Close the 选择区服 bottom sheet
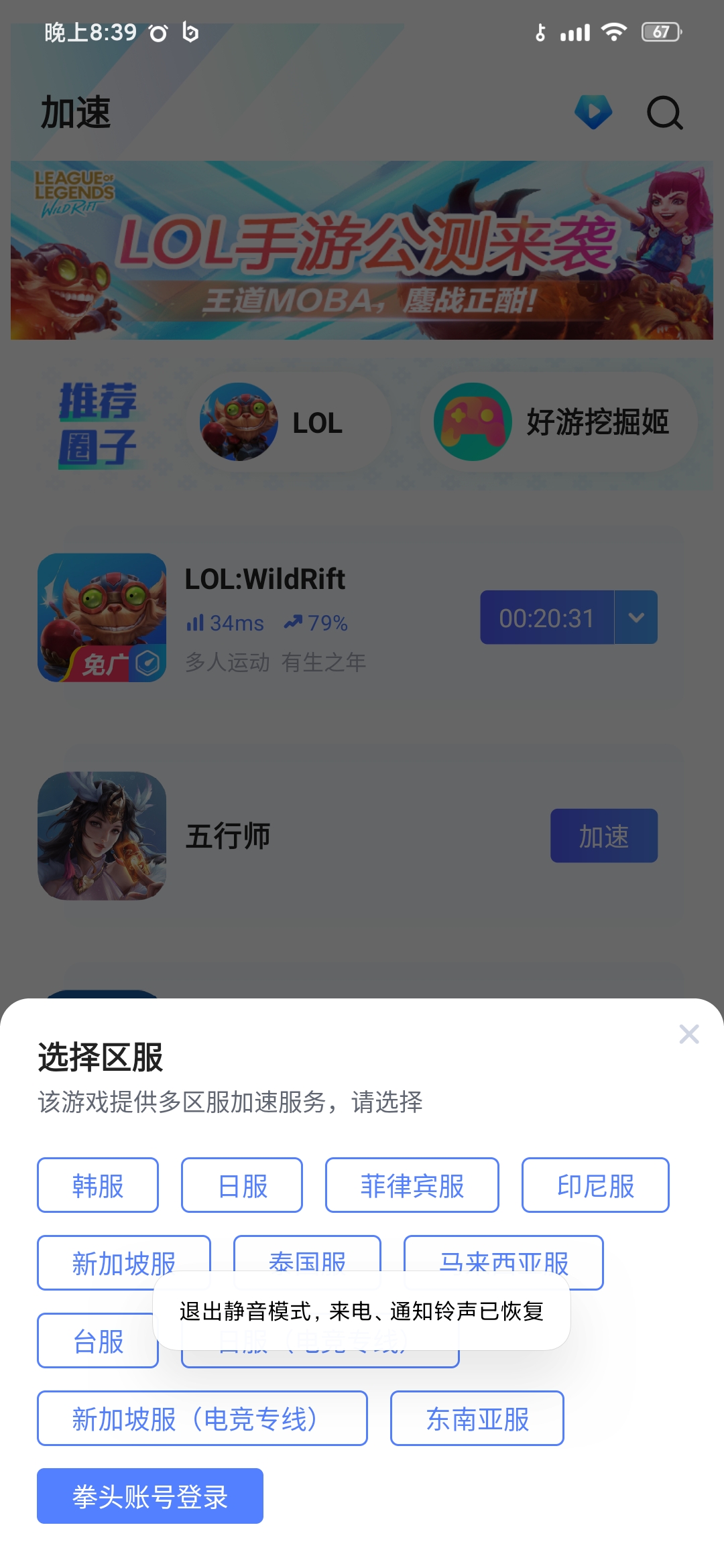 tap(688, 1034)
